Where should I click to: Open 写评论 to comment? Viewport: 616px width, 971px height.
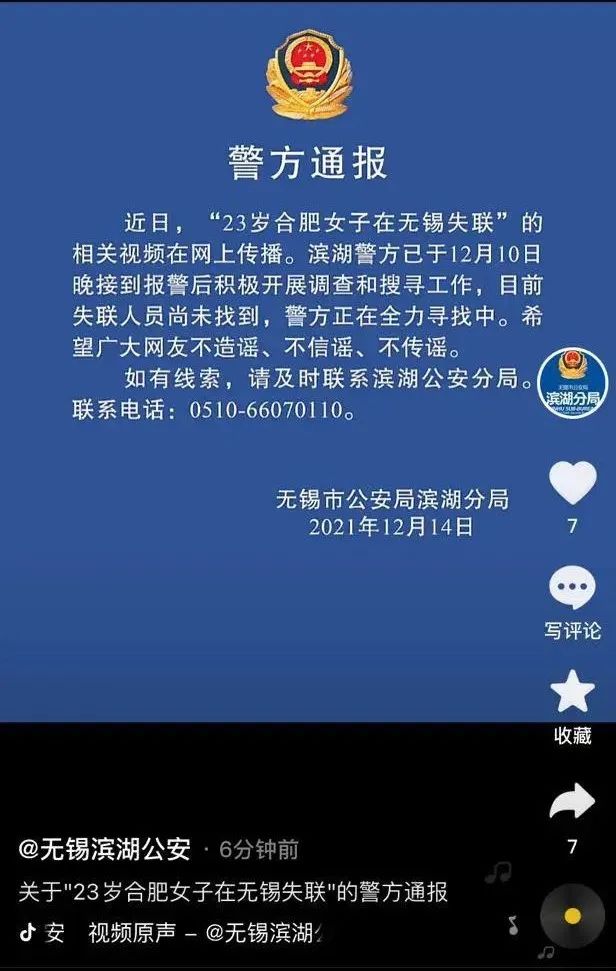pos(572,589)
